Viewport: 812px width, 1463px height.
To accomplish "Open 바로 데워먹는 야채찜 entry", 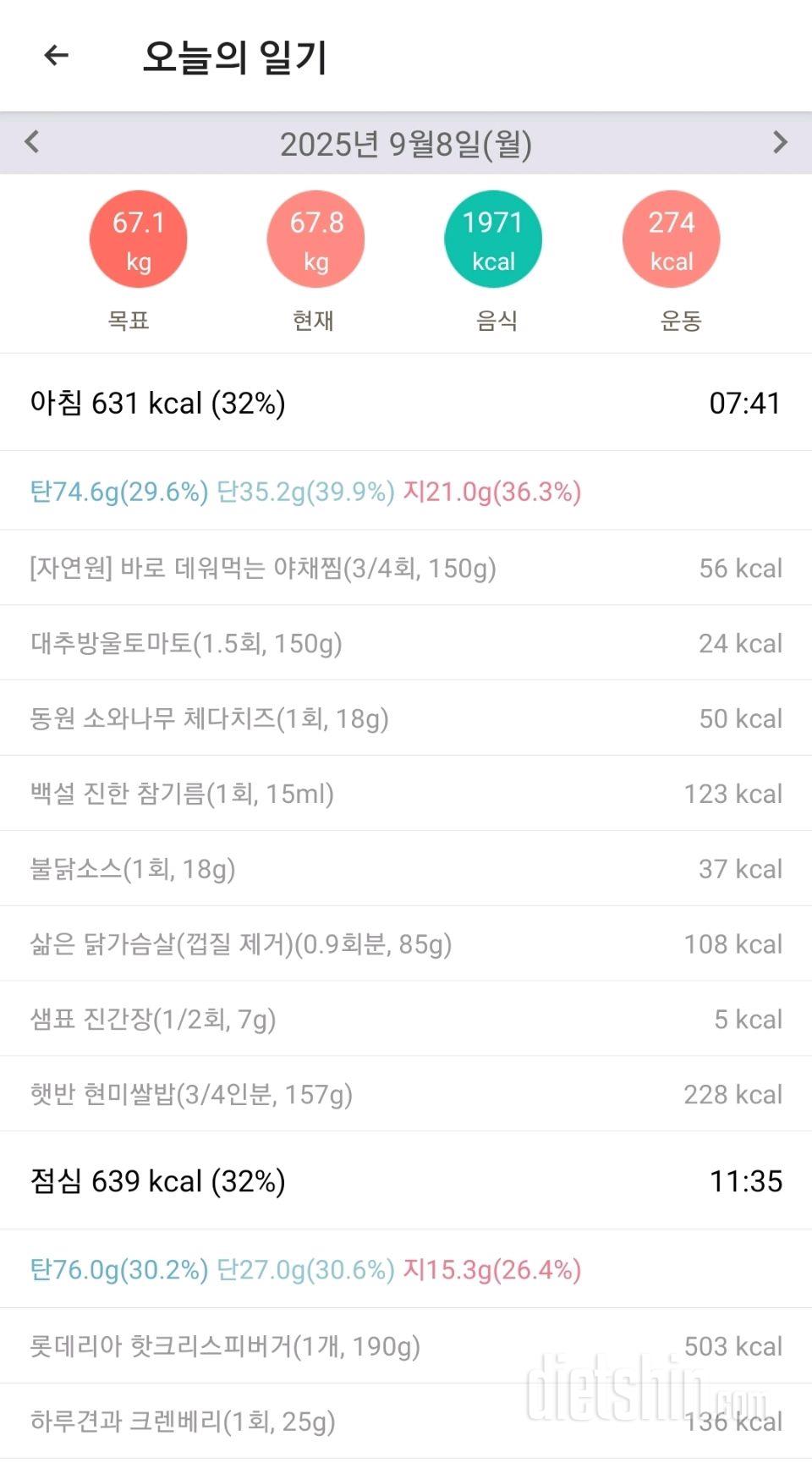I will tap(406, 568).
